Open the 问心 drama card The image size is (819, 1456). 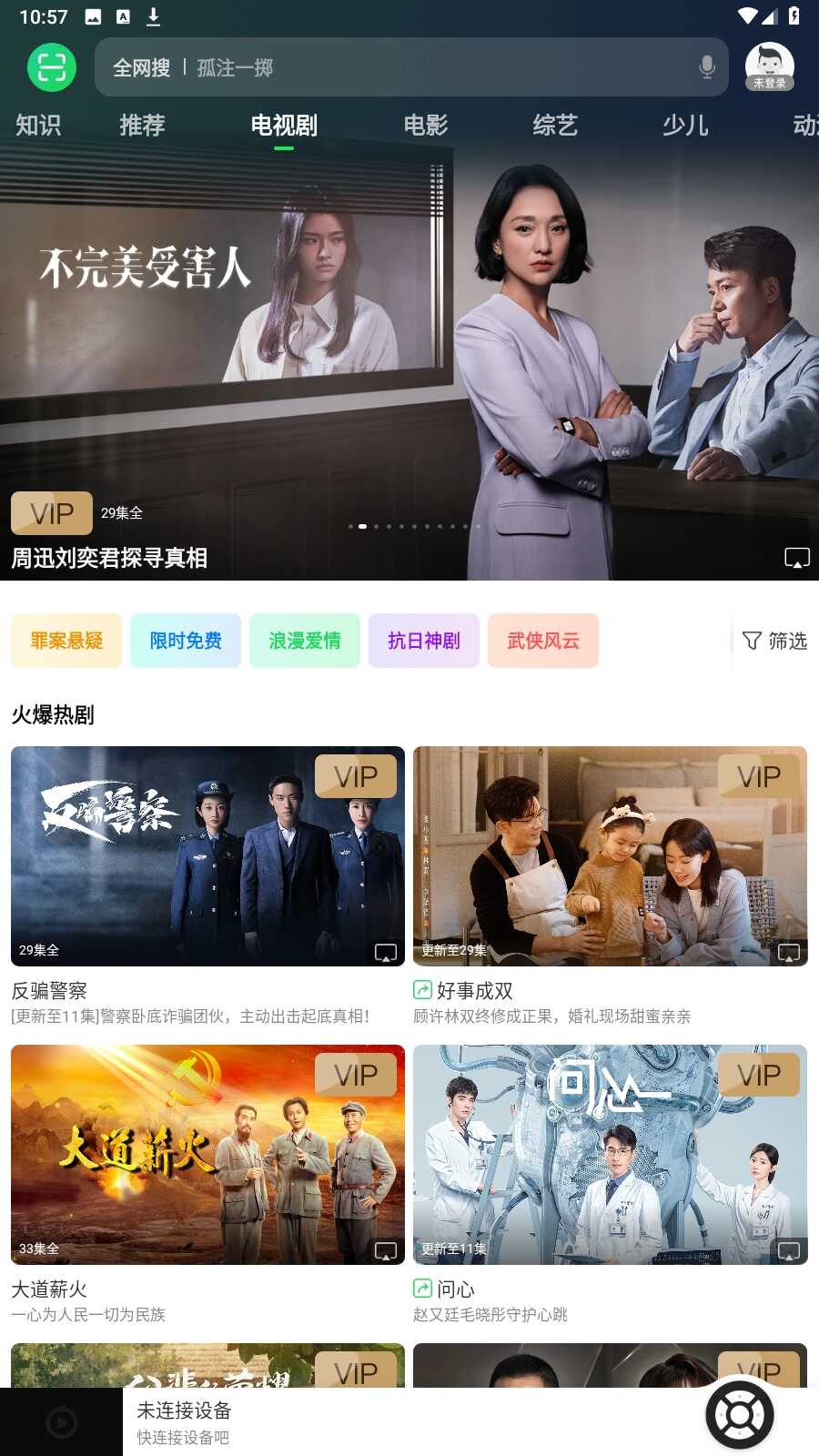pyautogui.click(x=610, y=1155)
